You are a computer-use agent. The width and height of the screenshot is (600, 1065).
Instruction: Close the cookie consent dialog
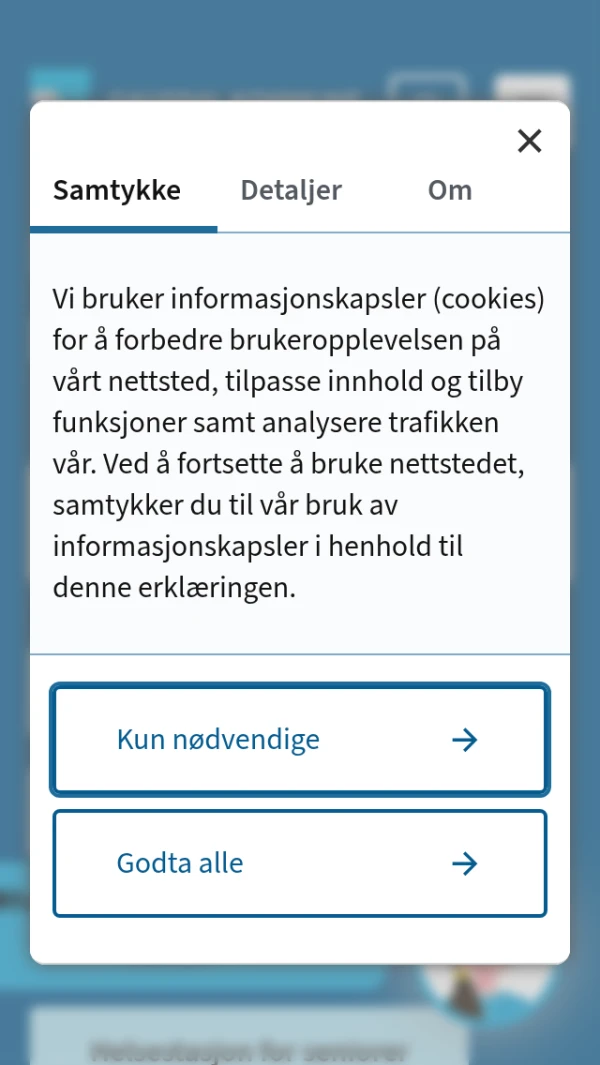529,141
